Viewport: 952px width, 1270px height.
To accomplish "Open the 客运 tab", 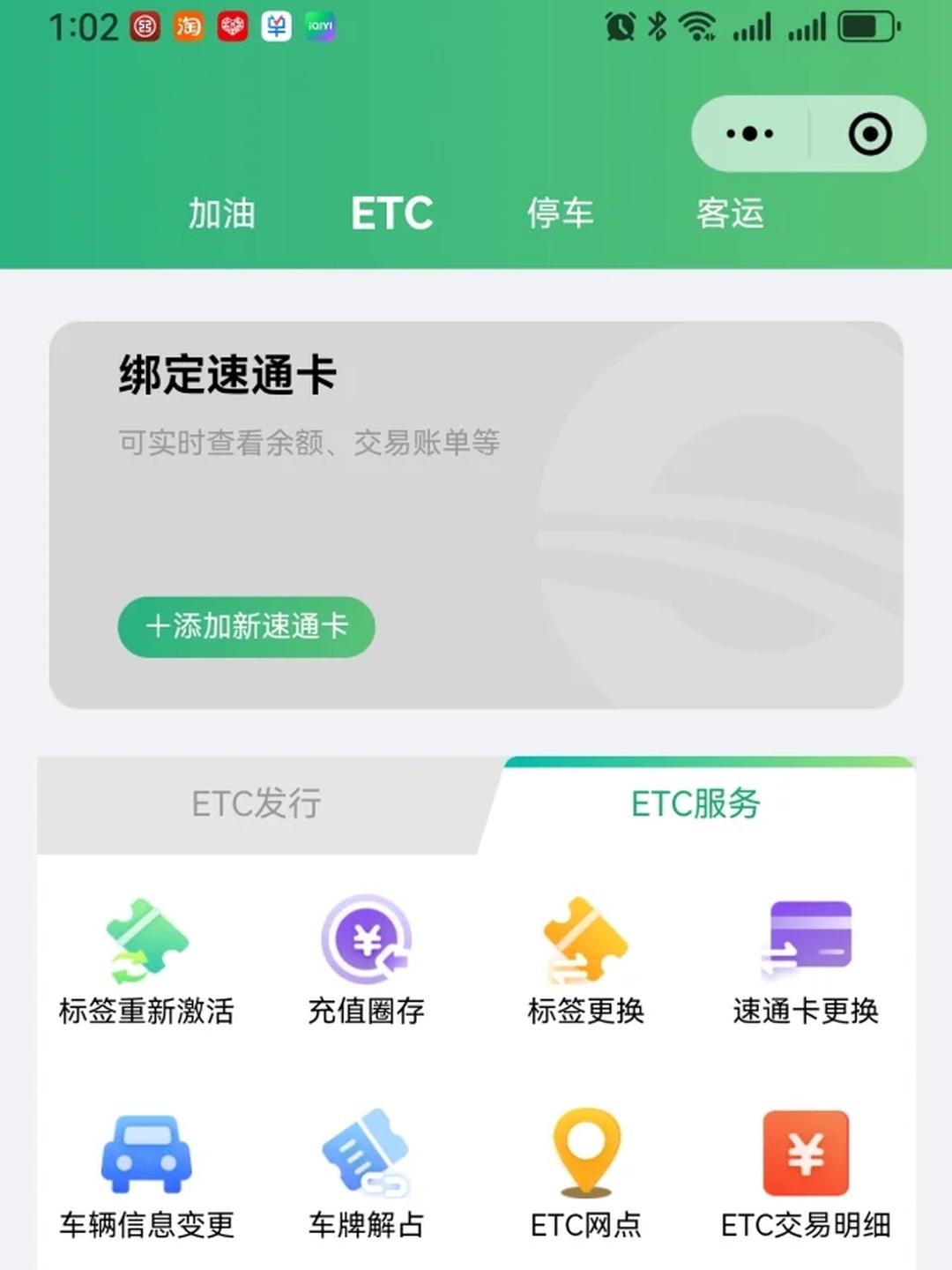I will coord(730,214).
